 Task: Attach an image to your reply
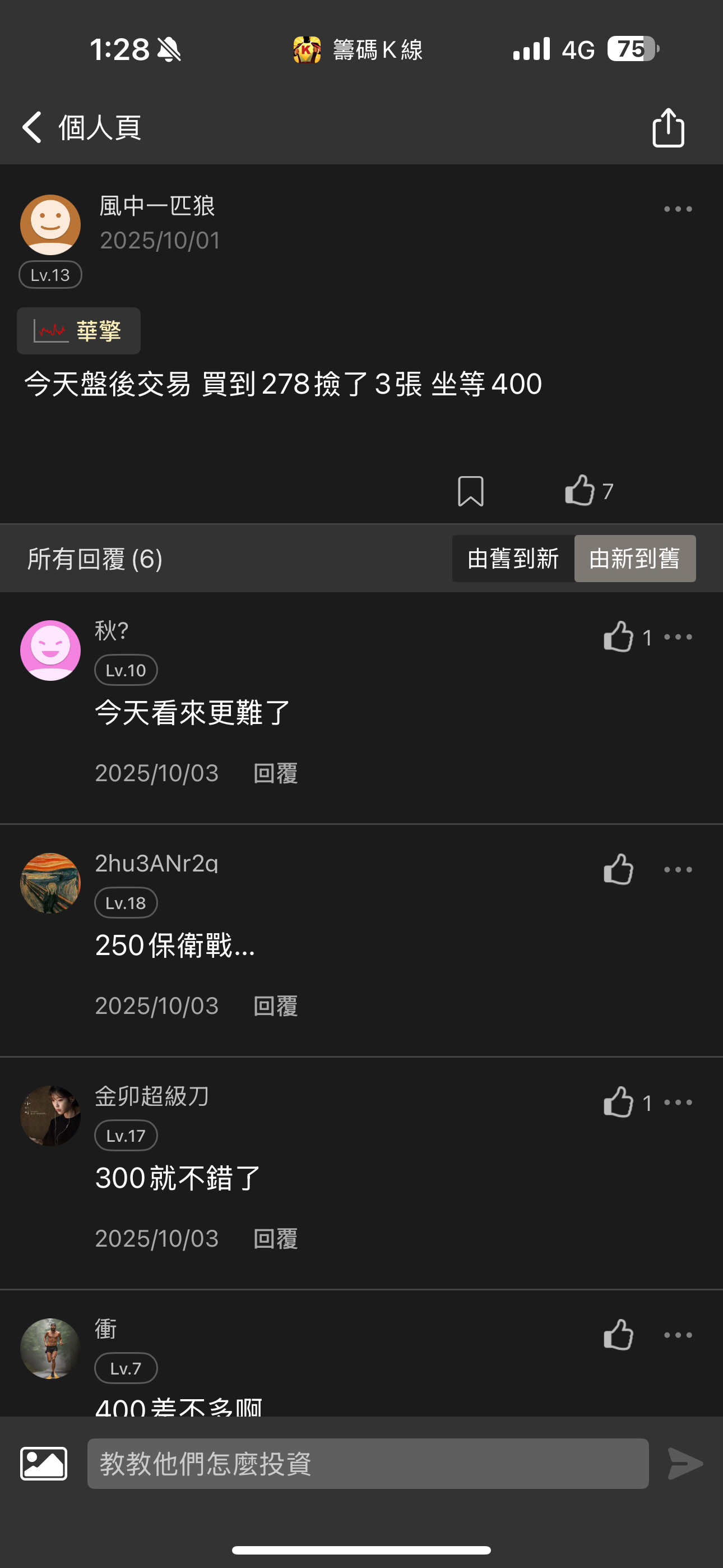pos(44,1463)
